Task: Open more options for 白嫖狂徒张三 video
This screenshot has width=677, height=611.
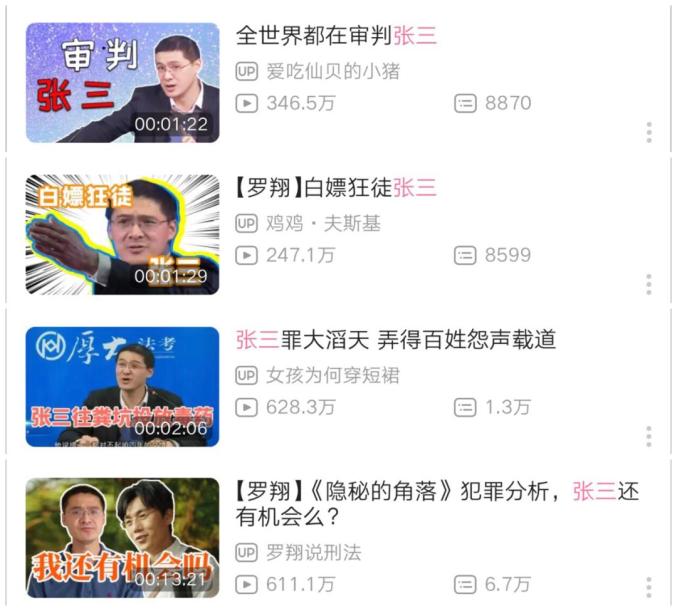Action: [x=649, y=284]
